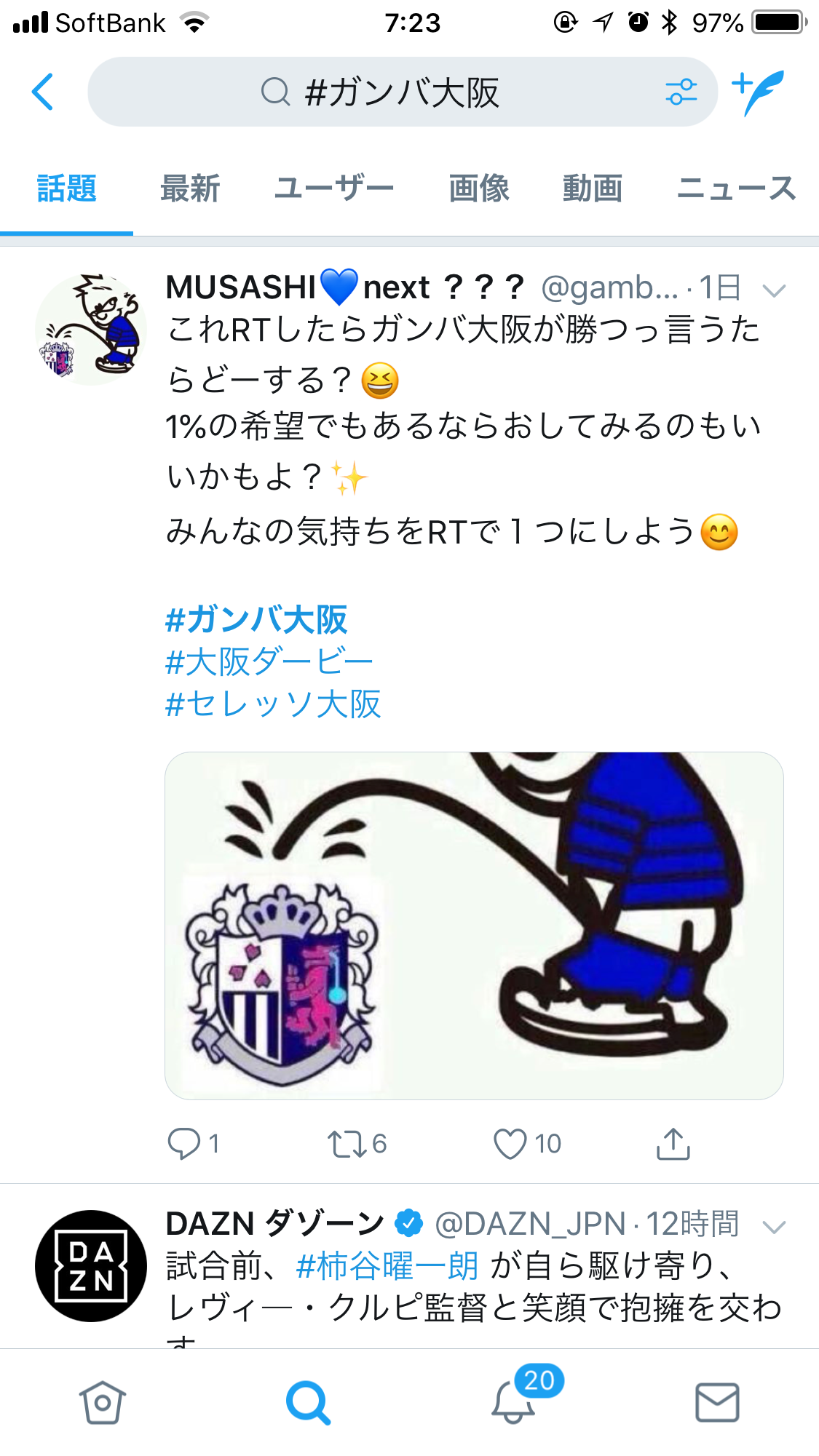Viewport: 819px width, 1456px height.
Task: Reply to MUSASHI's tweet
Action: (x=184, y=1143)
